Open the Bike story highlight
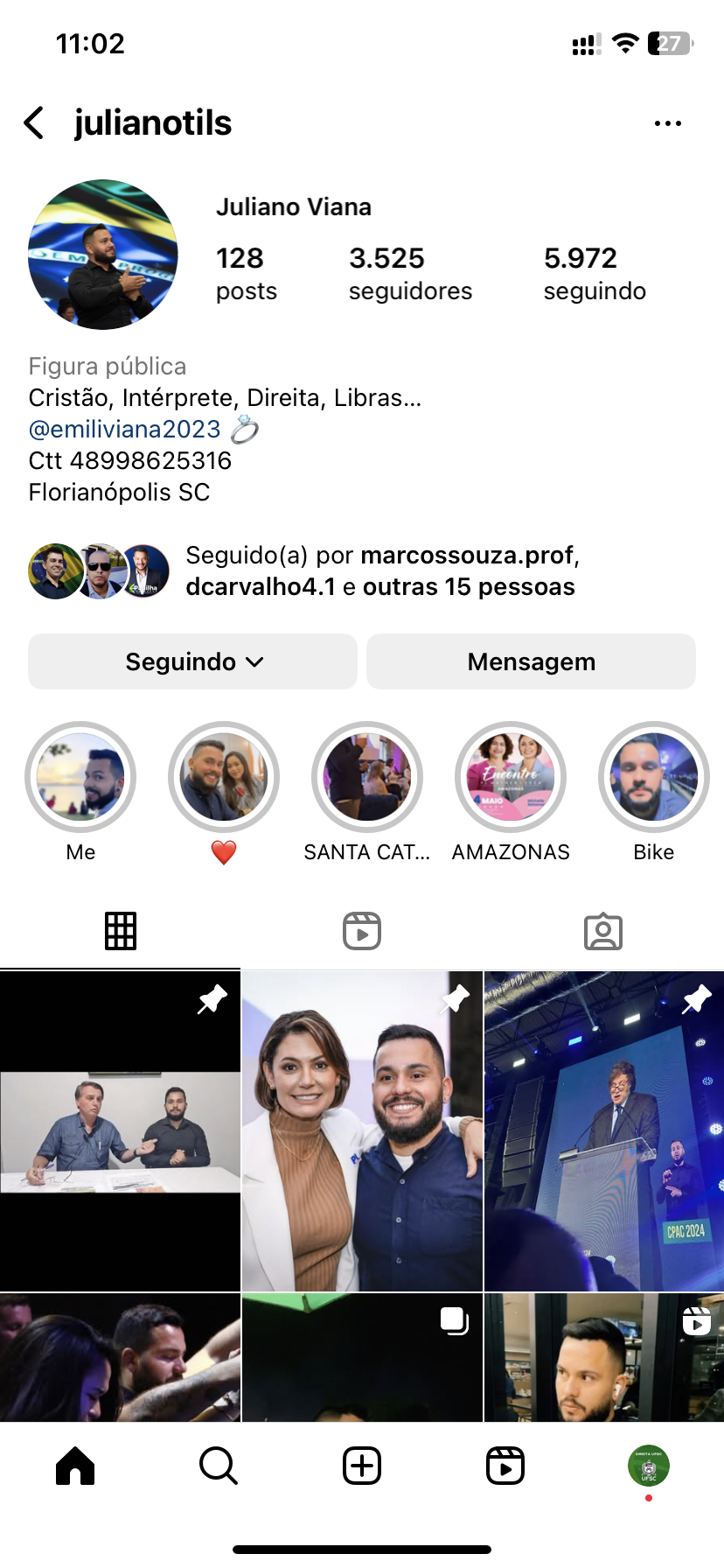This screenshot has width=724, height=1568. coord(653,777)
